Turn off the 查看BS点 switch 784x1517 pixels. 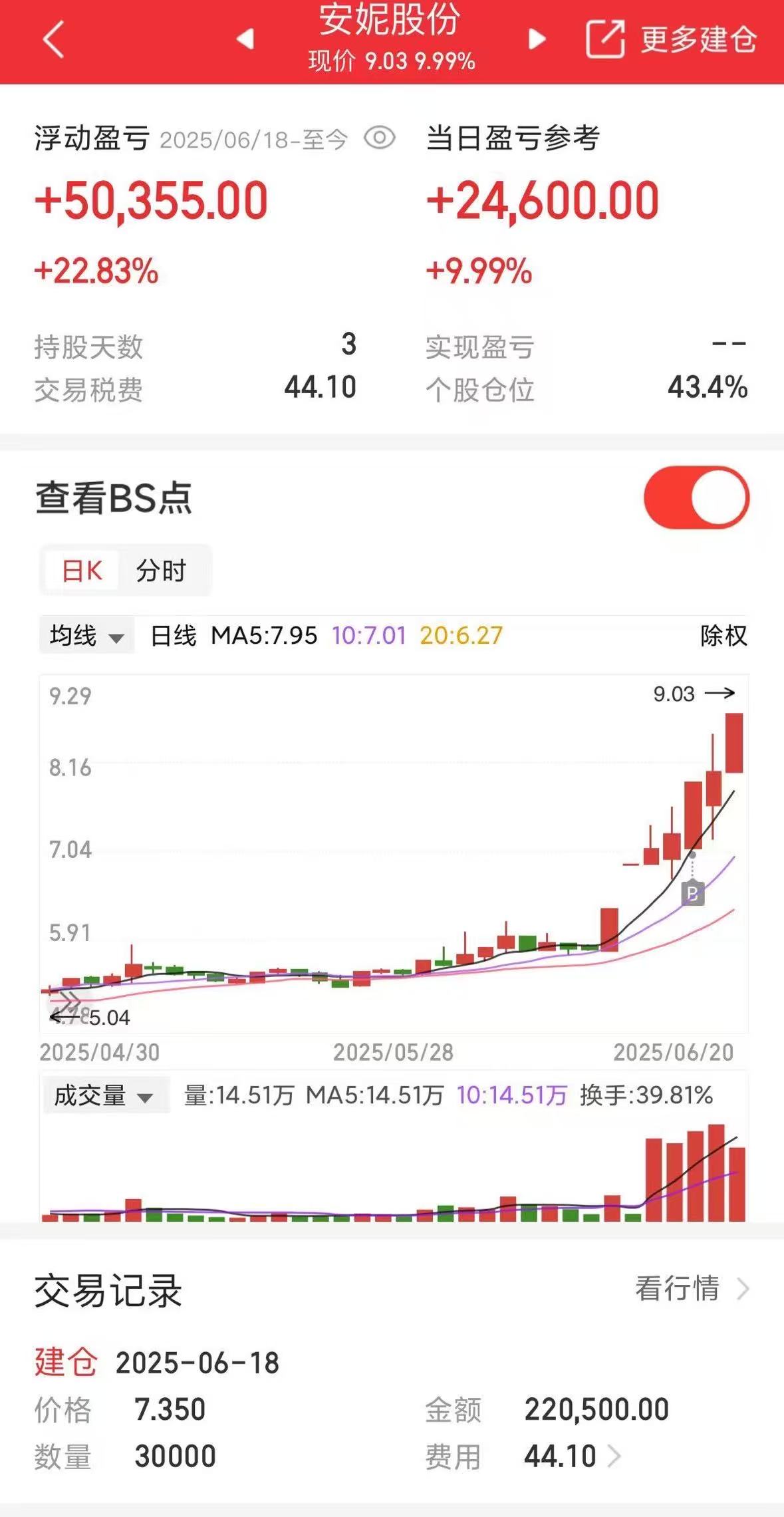pyautogui.click(x=696, y=497)
